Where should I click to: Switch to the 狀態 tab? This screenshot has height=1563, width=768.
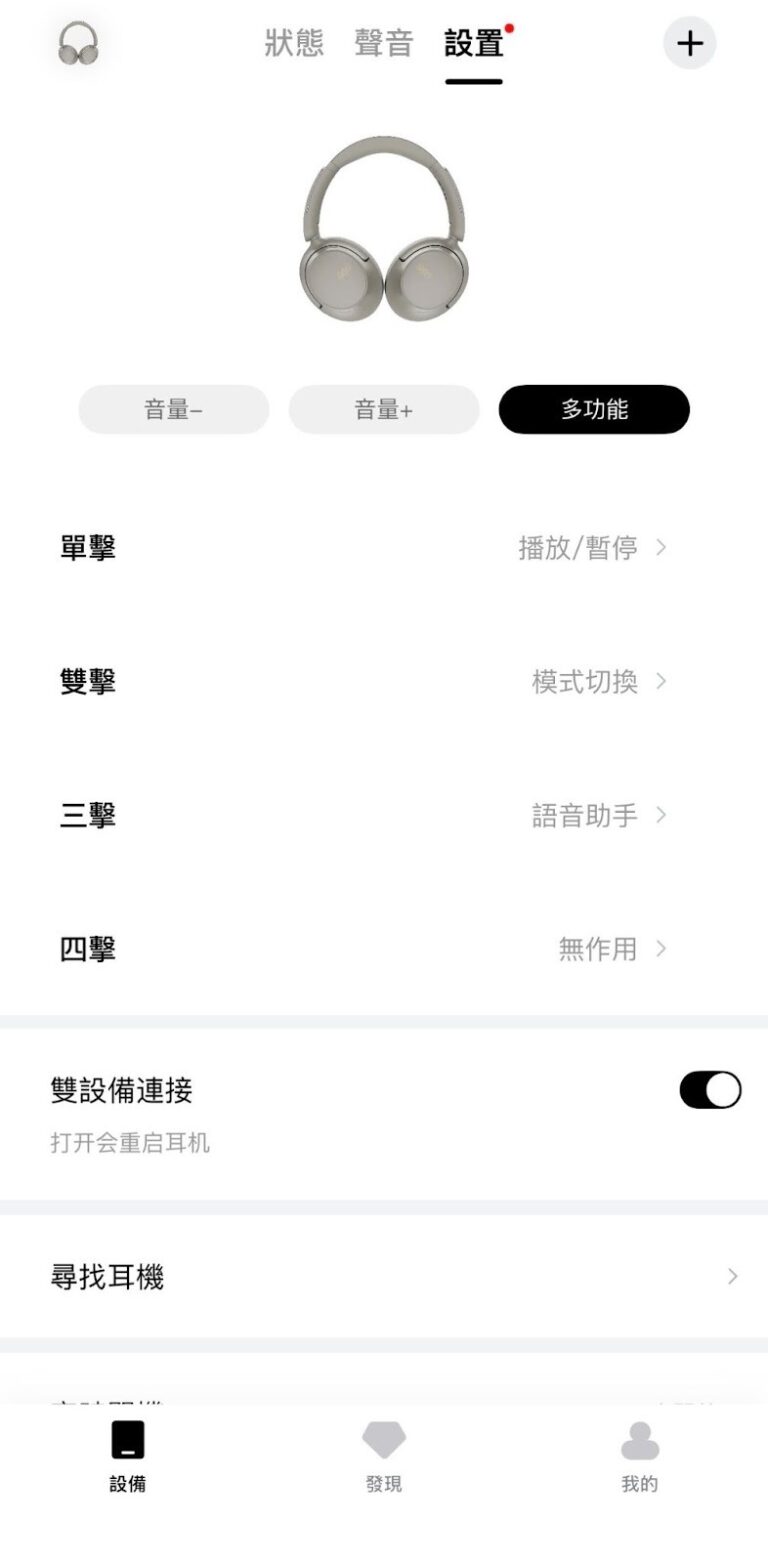coord(294,44)
